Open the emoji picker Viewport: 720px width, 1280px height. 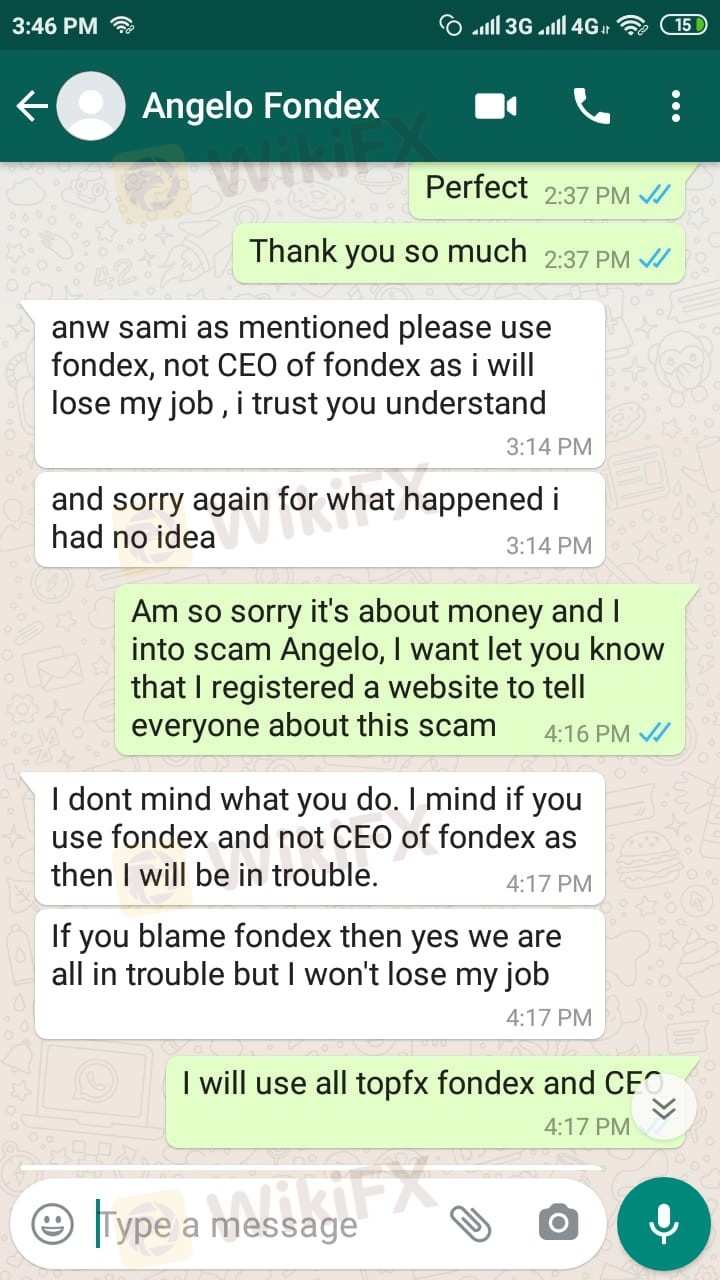pyautogui.click(x=52, y=1223)
